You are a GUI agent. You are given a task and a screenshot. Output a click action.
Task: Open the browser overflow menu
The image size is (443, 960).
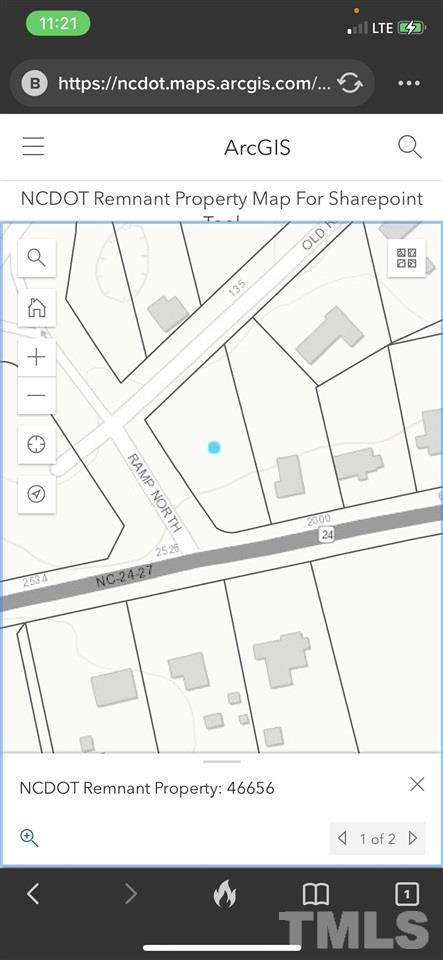point(409,83)
